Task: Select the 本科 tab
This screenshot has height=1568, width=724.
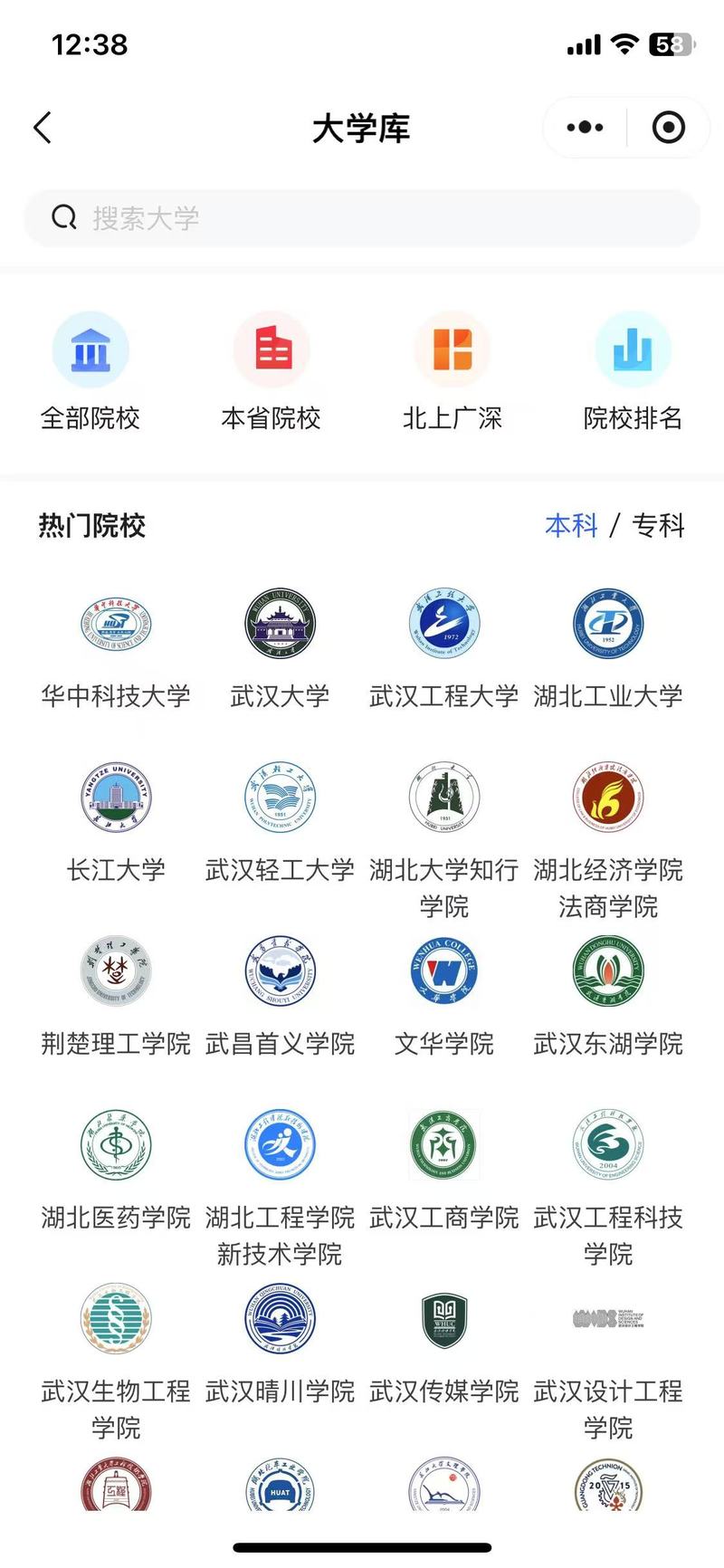Action: 572,525
